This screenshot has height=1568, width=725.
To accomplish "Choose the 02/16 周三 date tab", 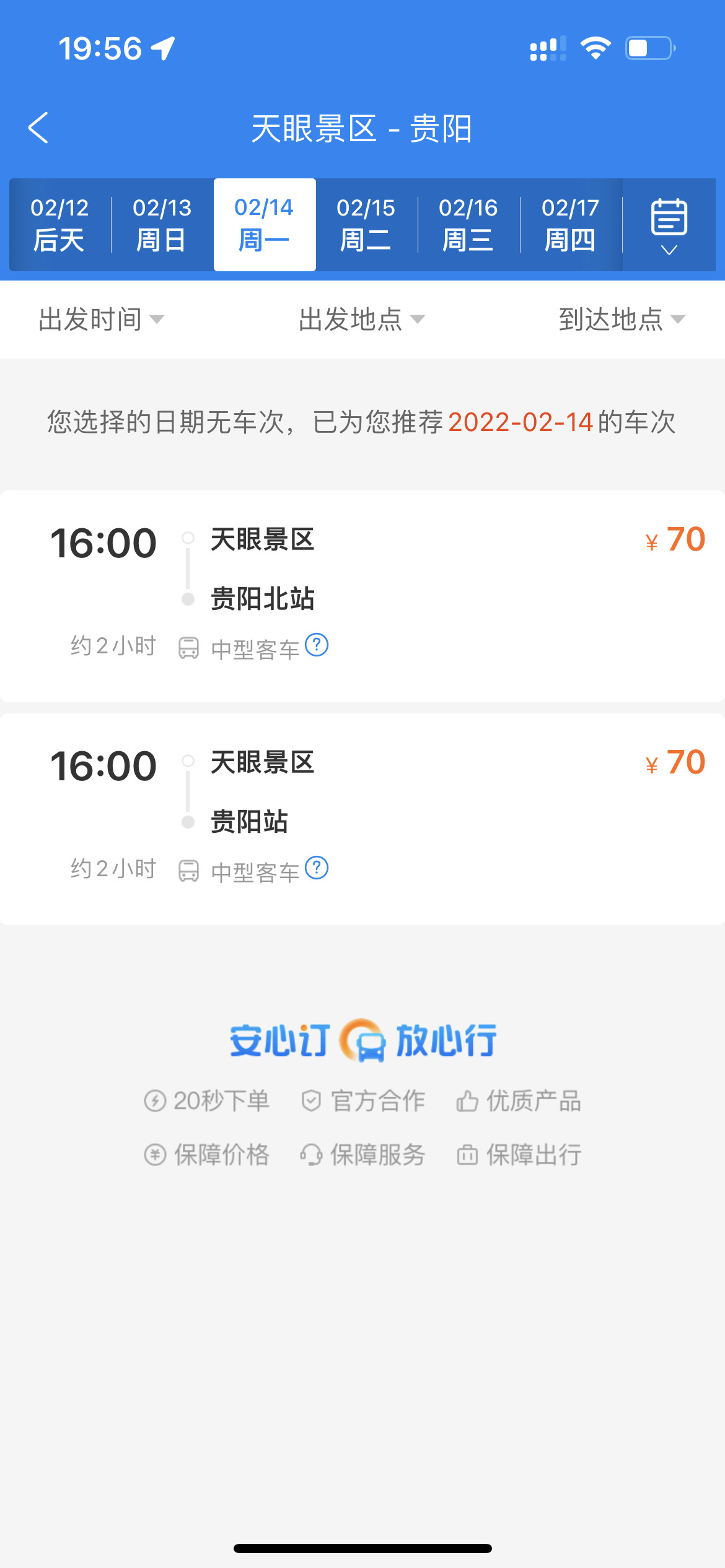I will click(468, 225).
